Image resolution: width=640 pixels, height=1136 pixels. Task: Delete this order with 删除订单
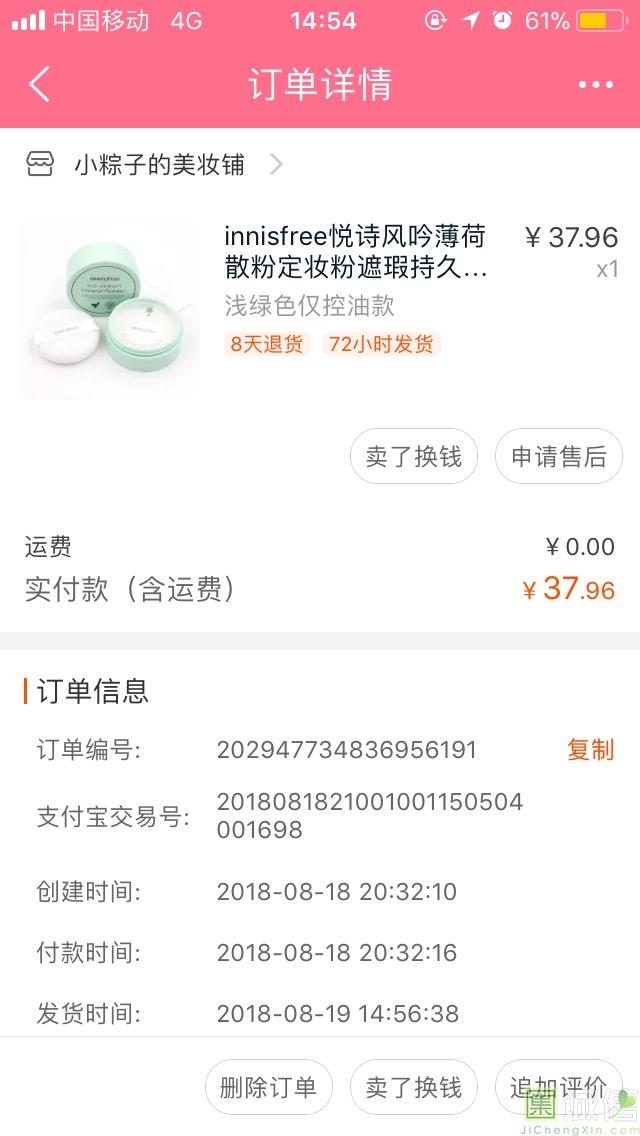[x=268, y=1087]
